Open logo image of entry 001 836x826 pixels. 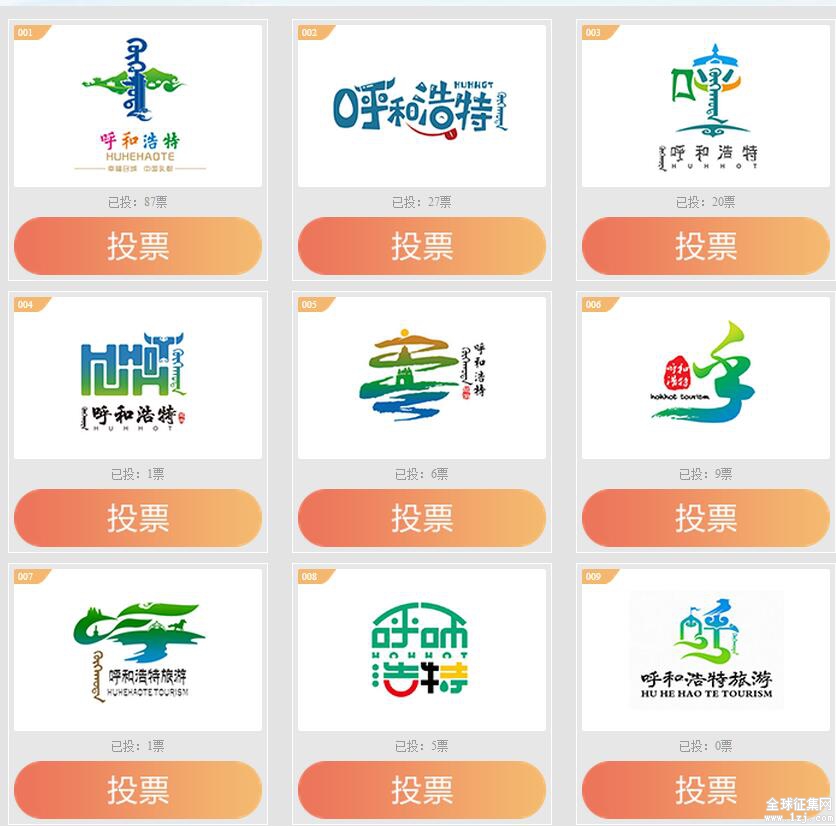click(x=138, y=106)
